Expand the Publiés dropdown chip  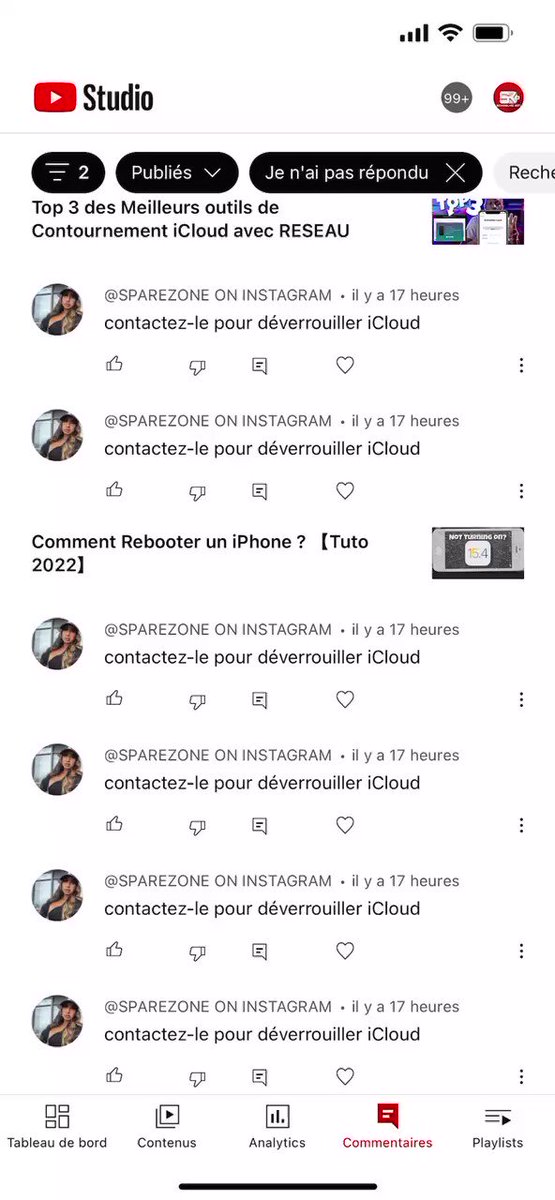[x=177, y=172]
